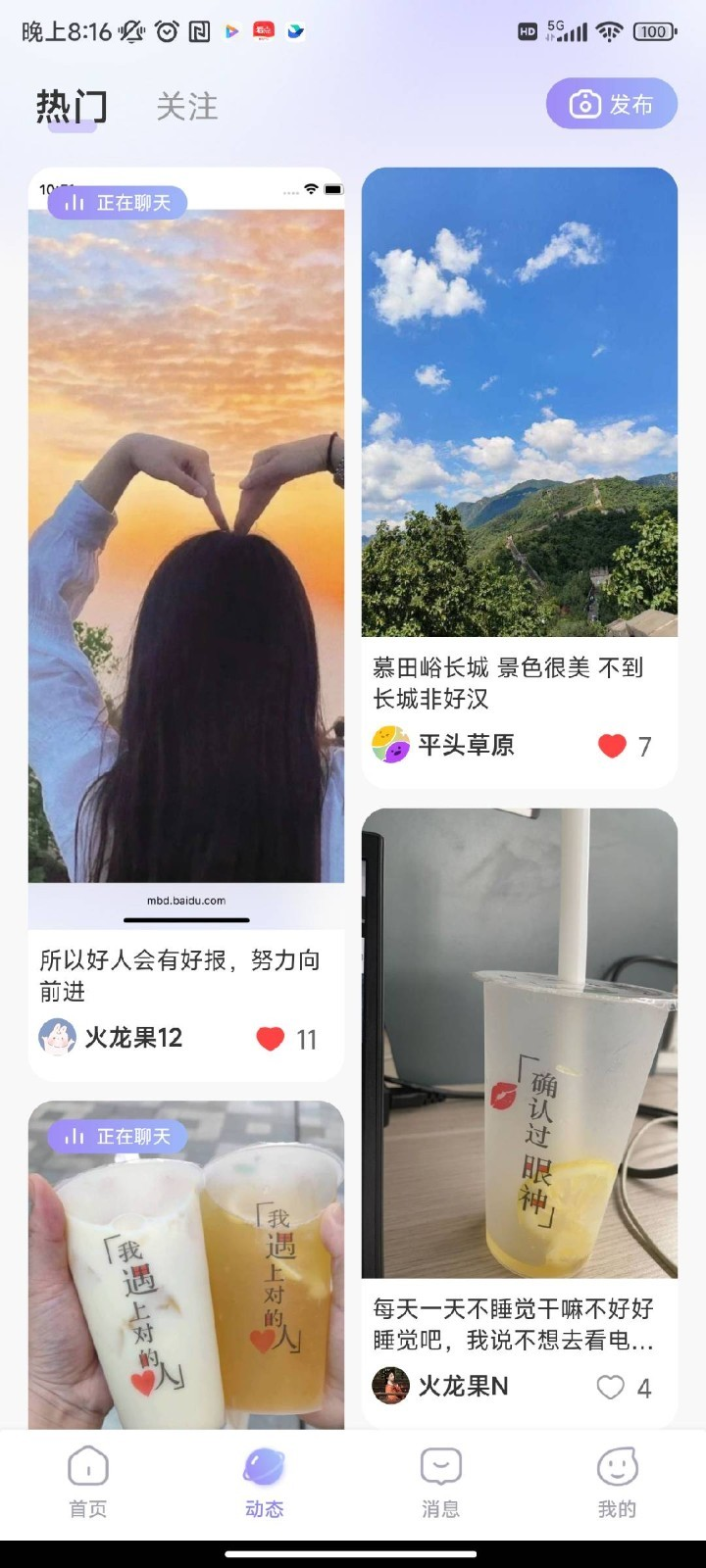Tap the camera icon on the 发布 button

(582, 104)
